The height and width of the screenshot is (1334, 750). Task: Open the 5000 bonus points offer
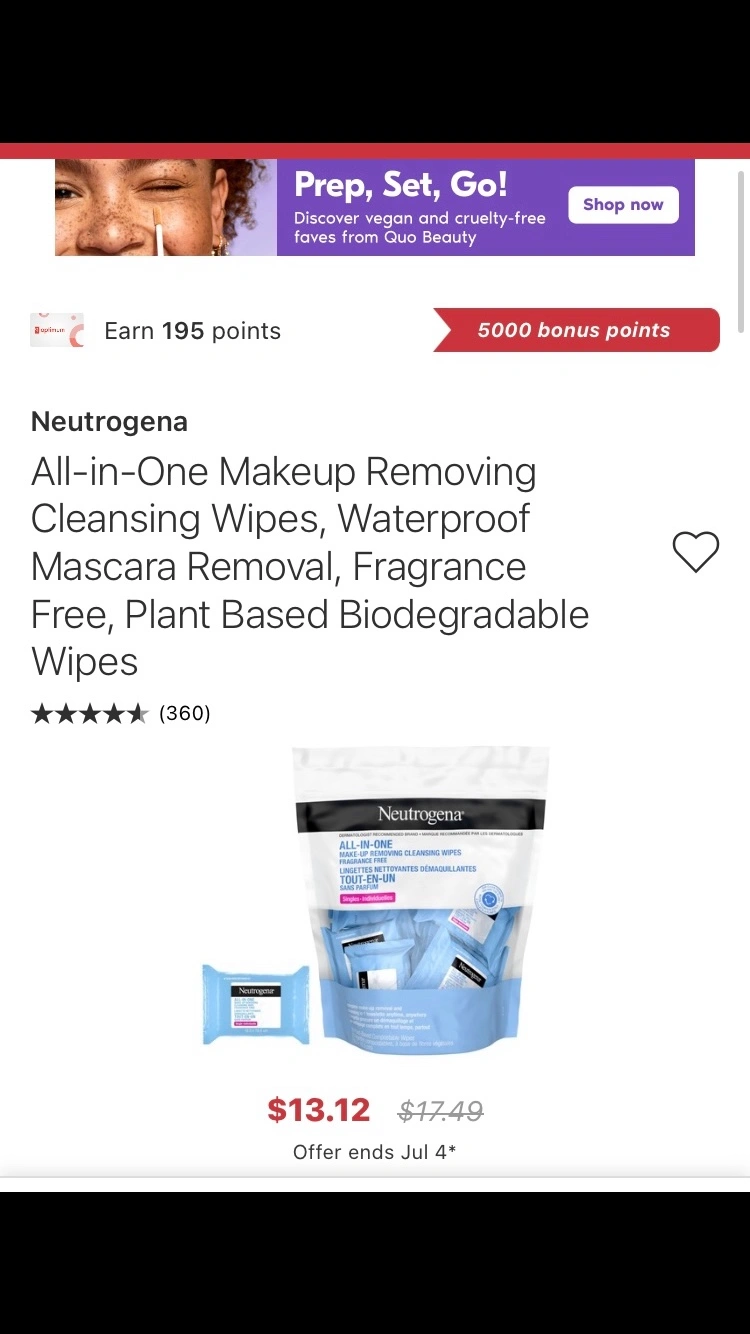(x=576, y=330)
